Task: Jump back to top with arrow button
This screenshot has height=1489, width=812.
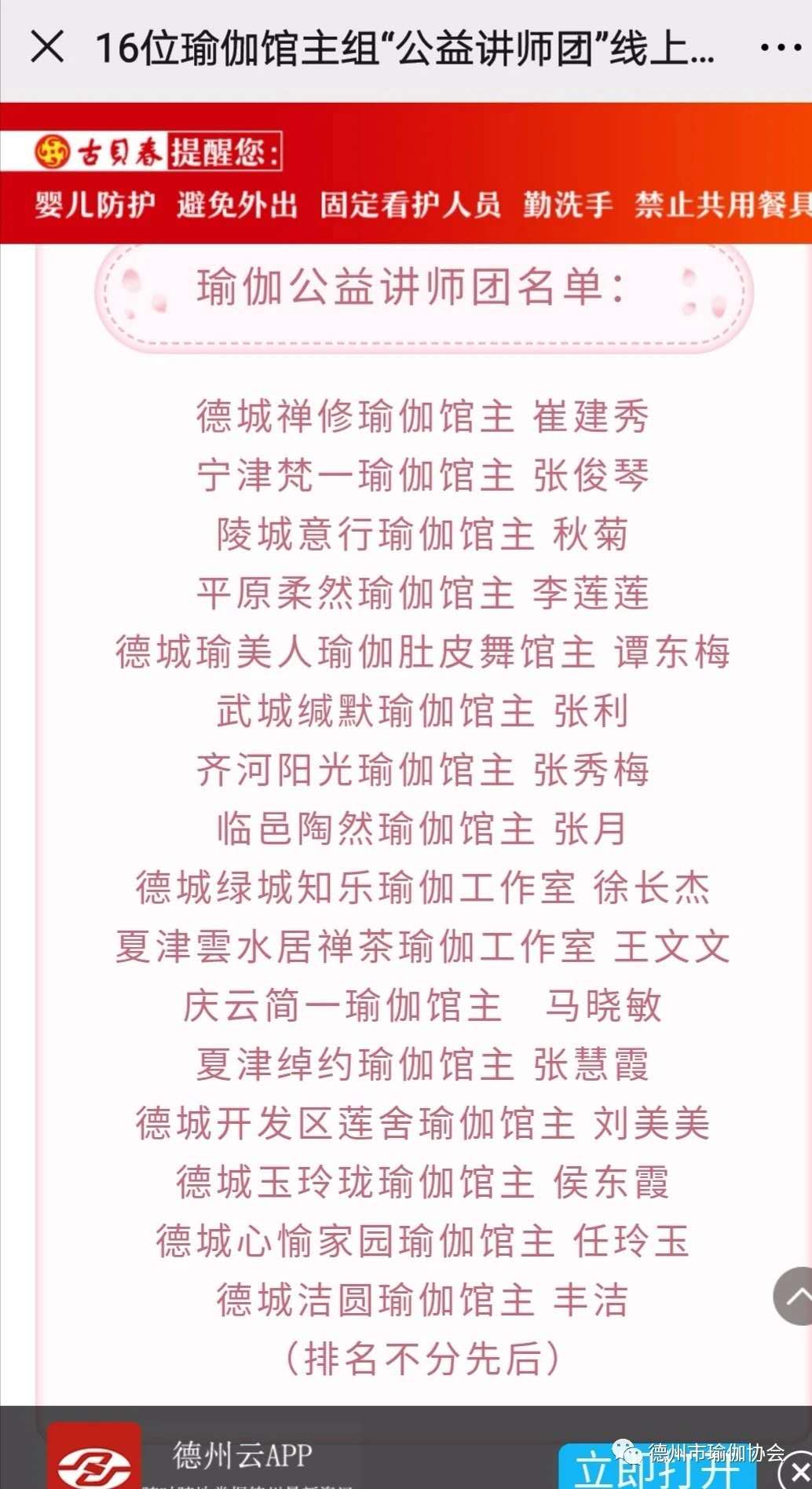Action: [x=793, y=1296]
